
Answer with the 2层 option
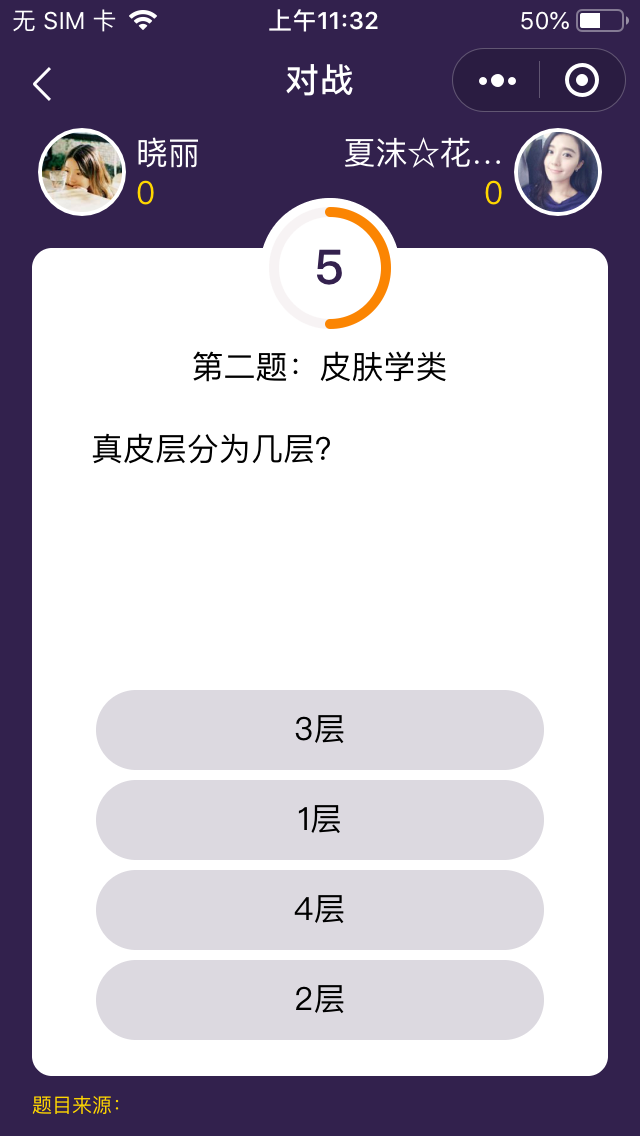(320, 1000)
